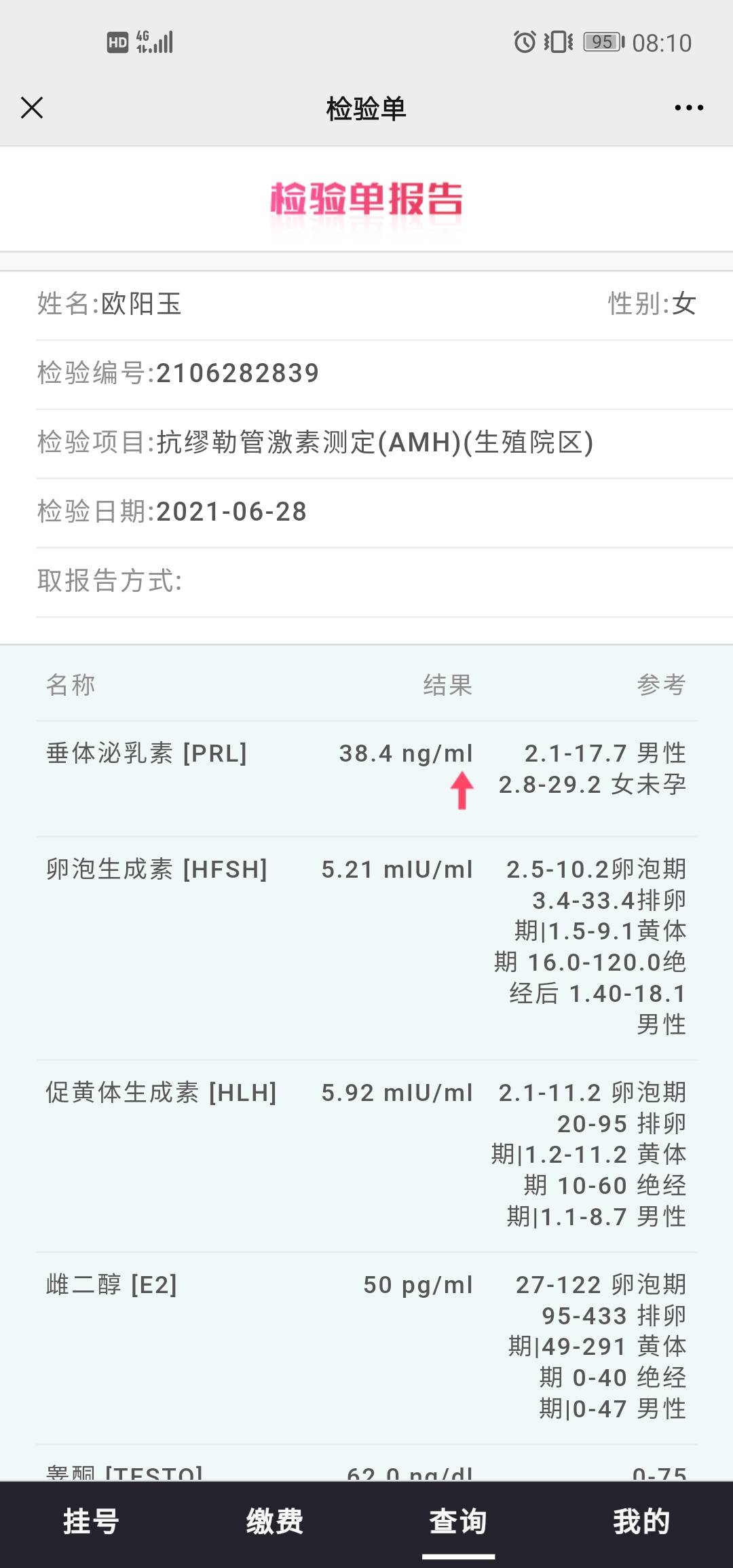Open the more options menu
The width and height of the screenshot is (733, 1568).
(690, 107)
